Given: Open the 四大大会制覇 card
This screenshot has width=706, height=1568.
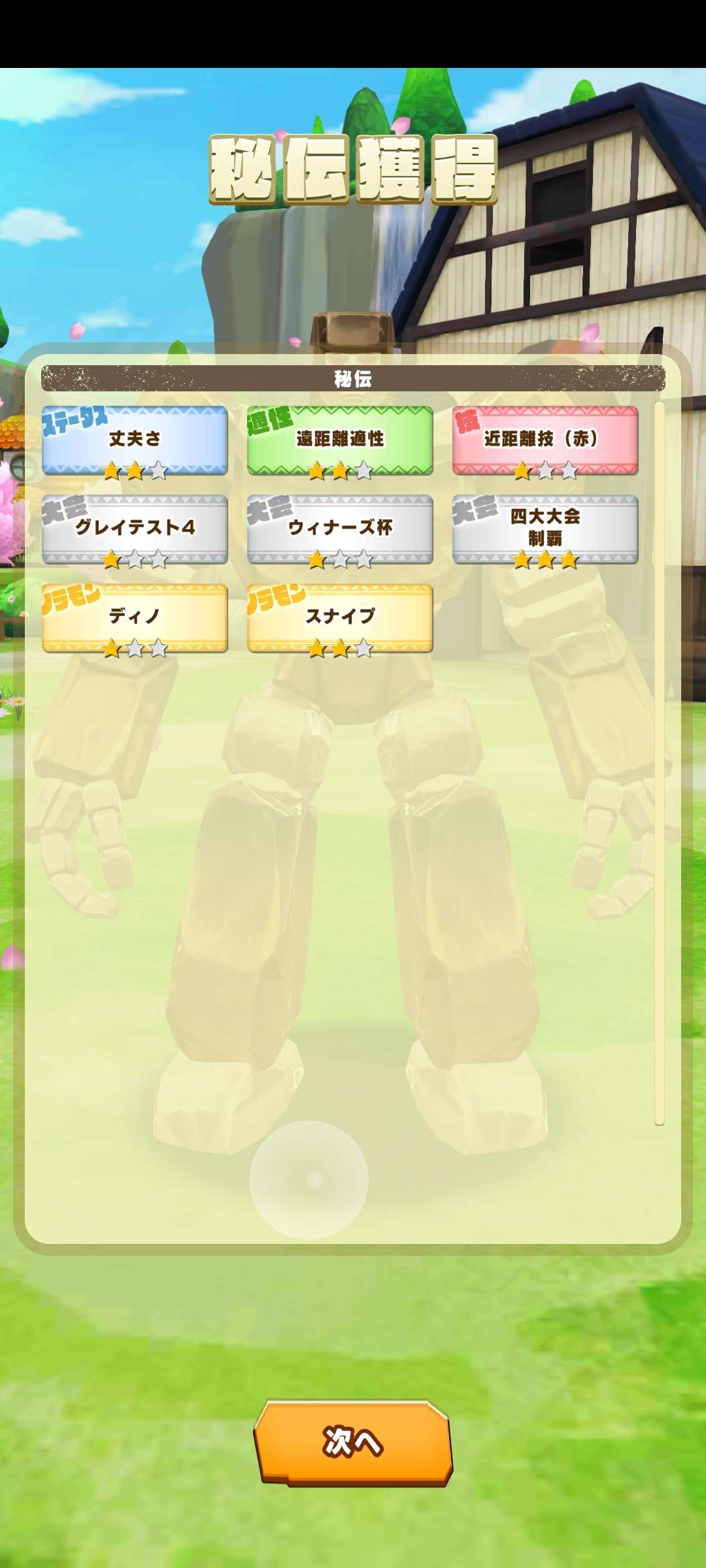Looking at the screenshot, I should pyautogui.click(x=545, y=529).
